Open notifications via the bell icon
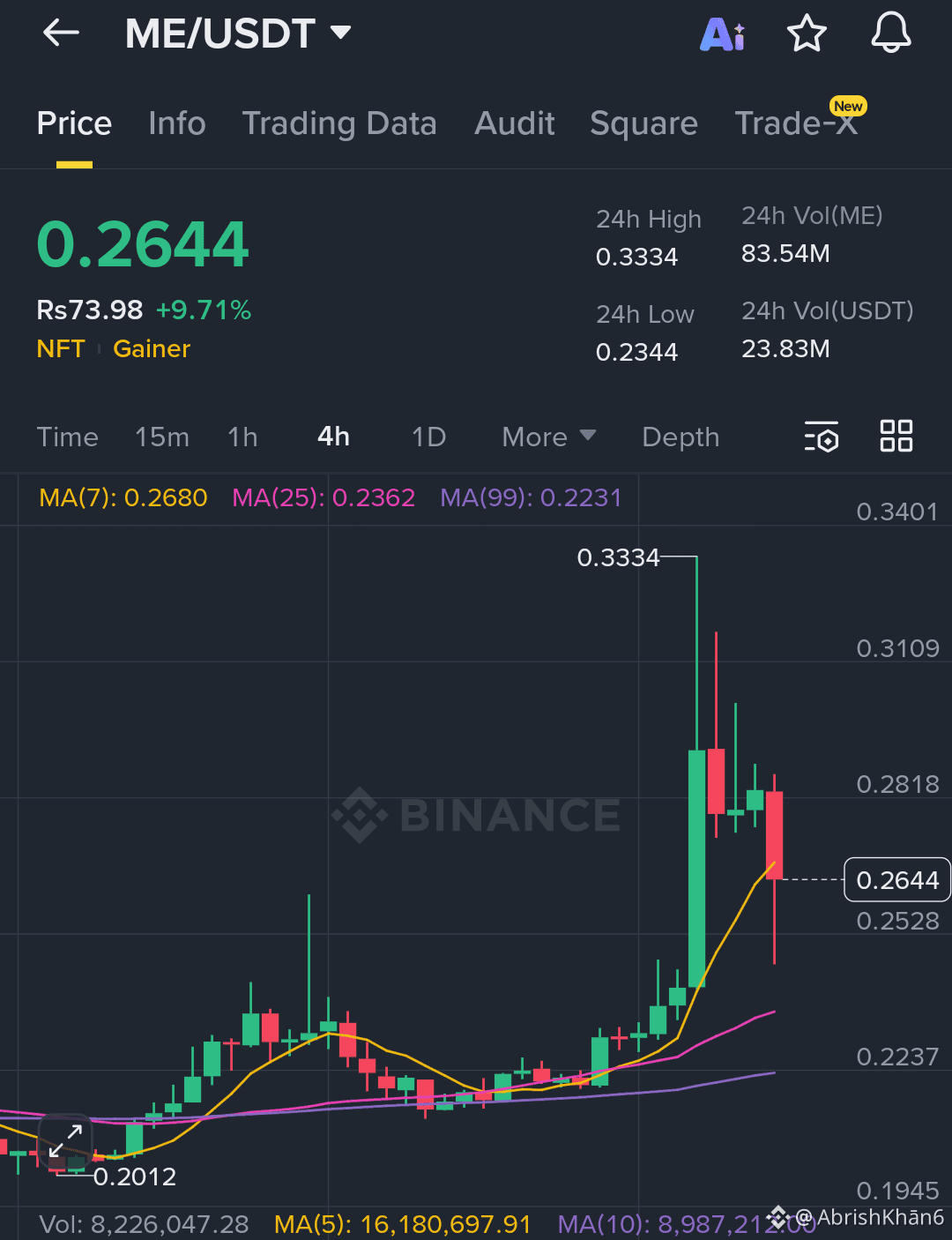Image resolution: width=952 pixels, height=1240 pixels. tap(890, 33)
